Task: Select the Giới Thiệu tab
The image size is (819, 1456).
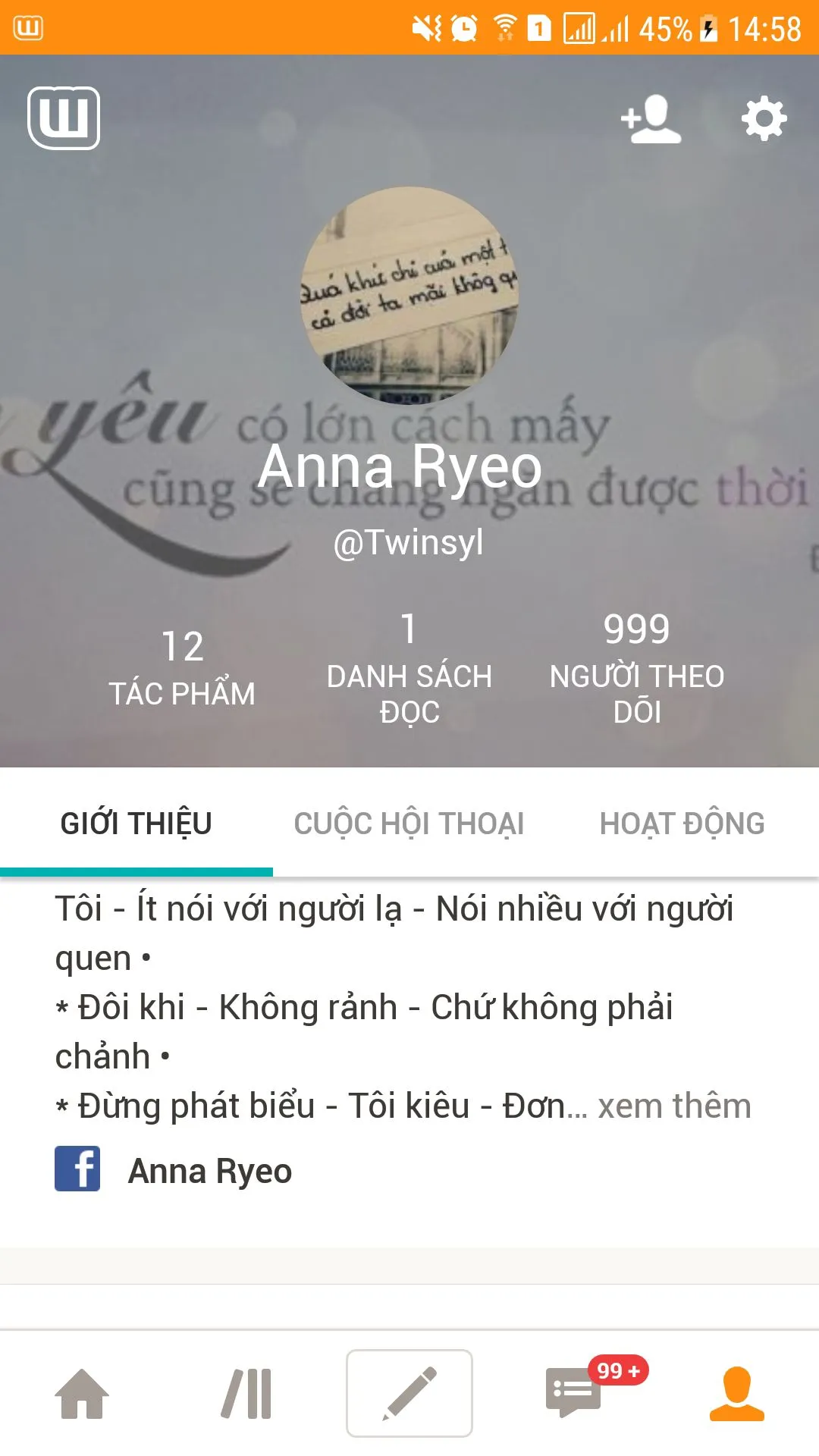Action: 136,824
